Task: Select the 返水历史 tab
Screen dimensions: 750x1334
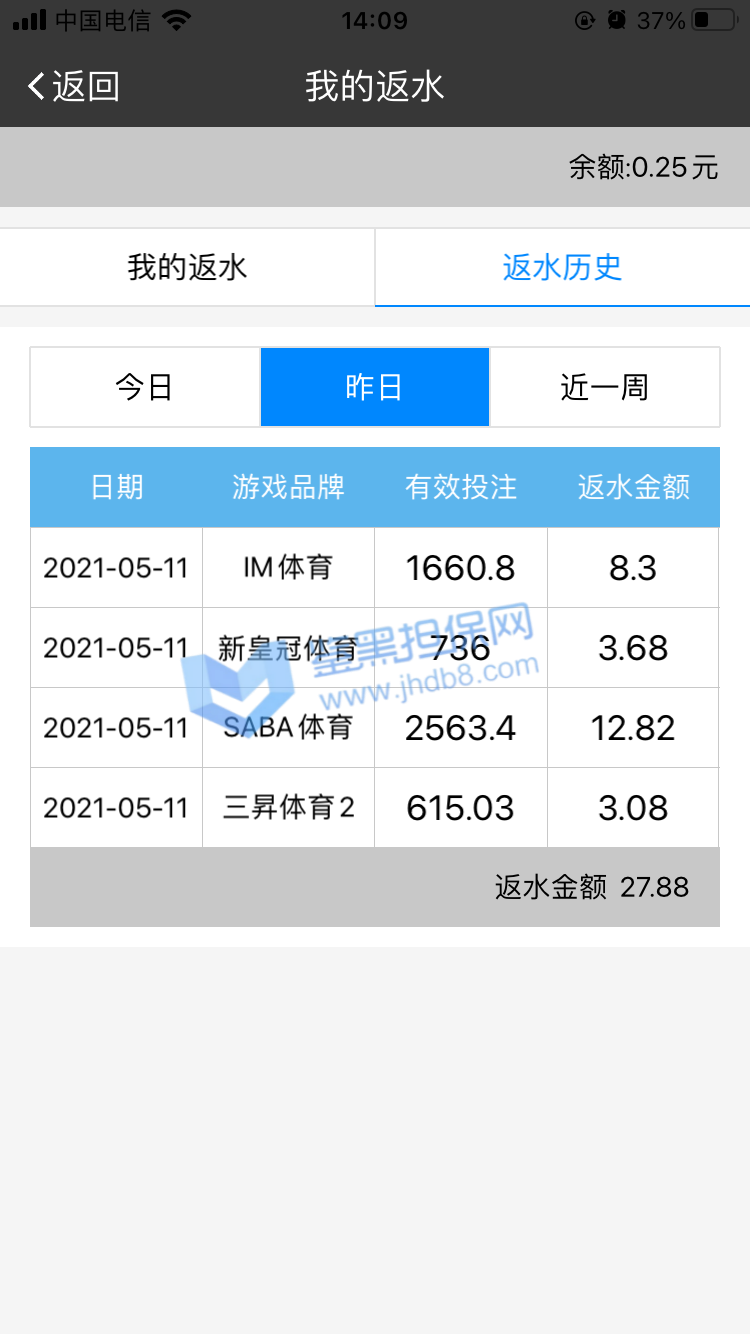Action: (x=562, y=267)
